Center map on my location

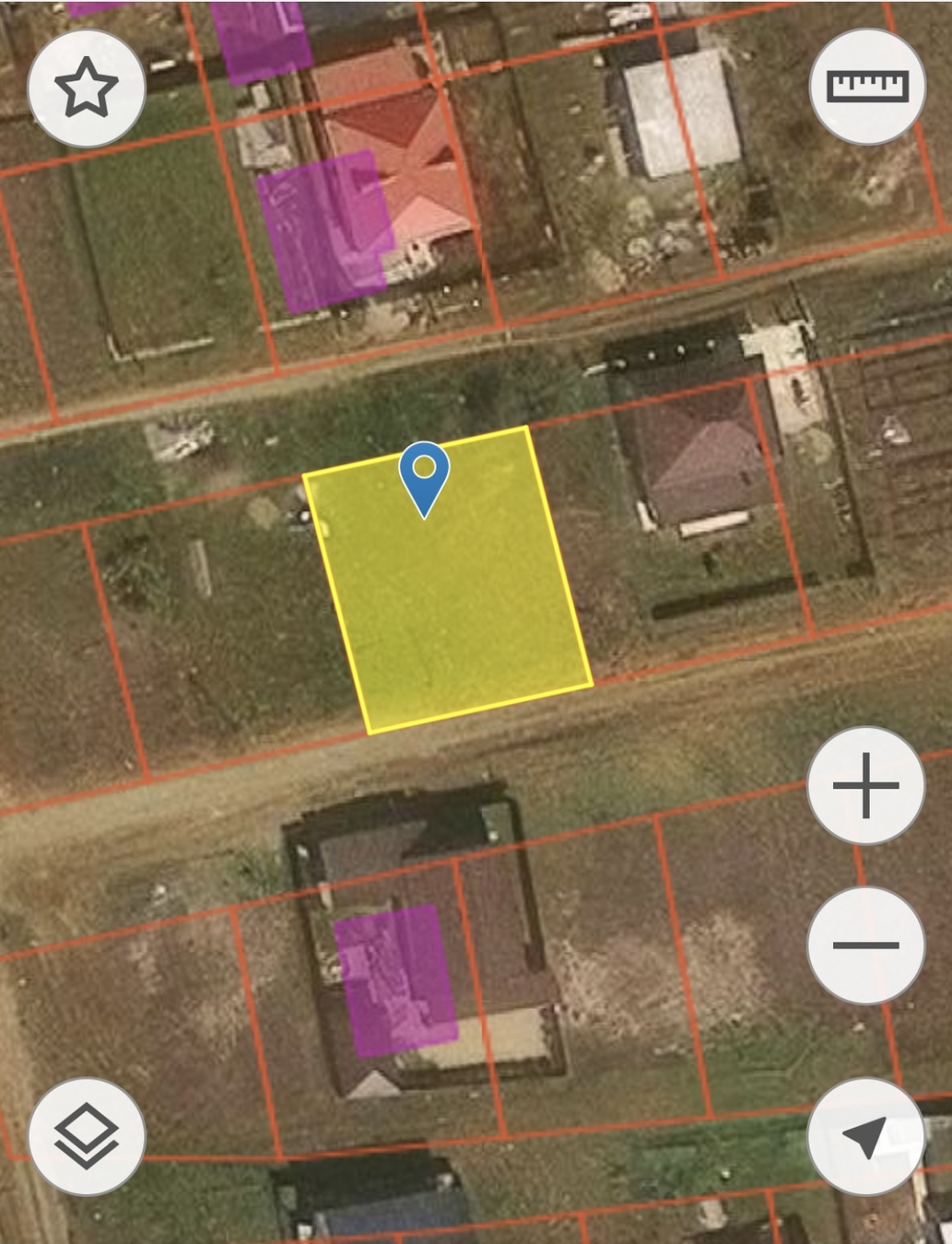865,1136
